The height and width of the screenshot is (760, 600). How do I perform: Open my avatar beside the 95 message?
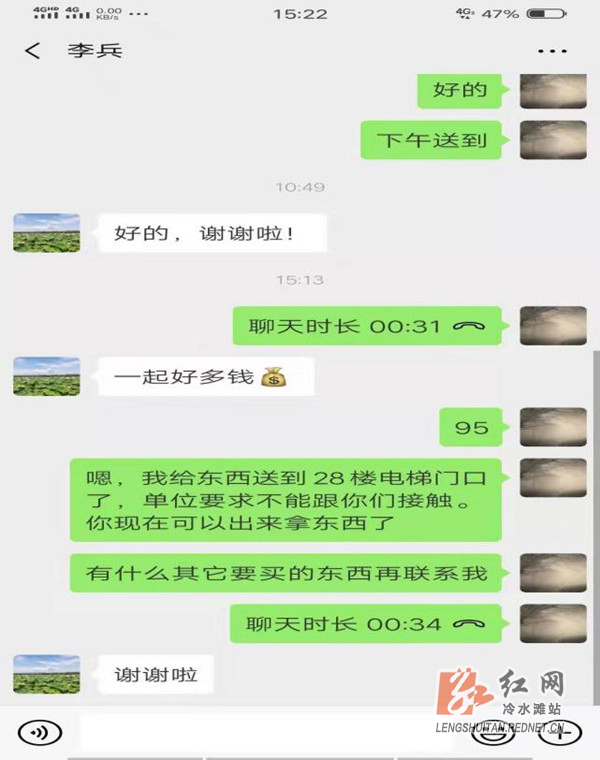tap(553, 427)
